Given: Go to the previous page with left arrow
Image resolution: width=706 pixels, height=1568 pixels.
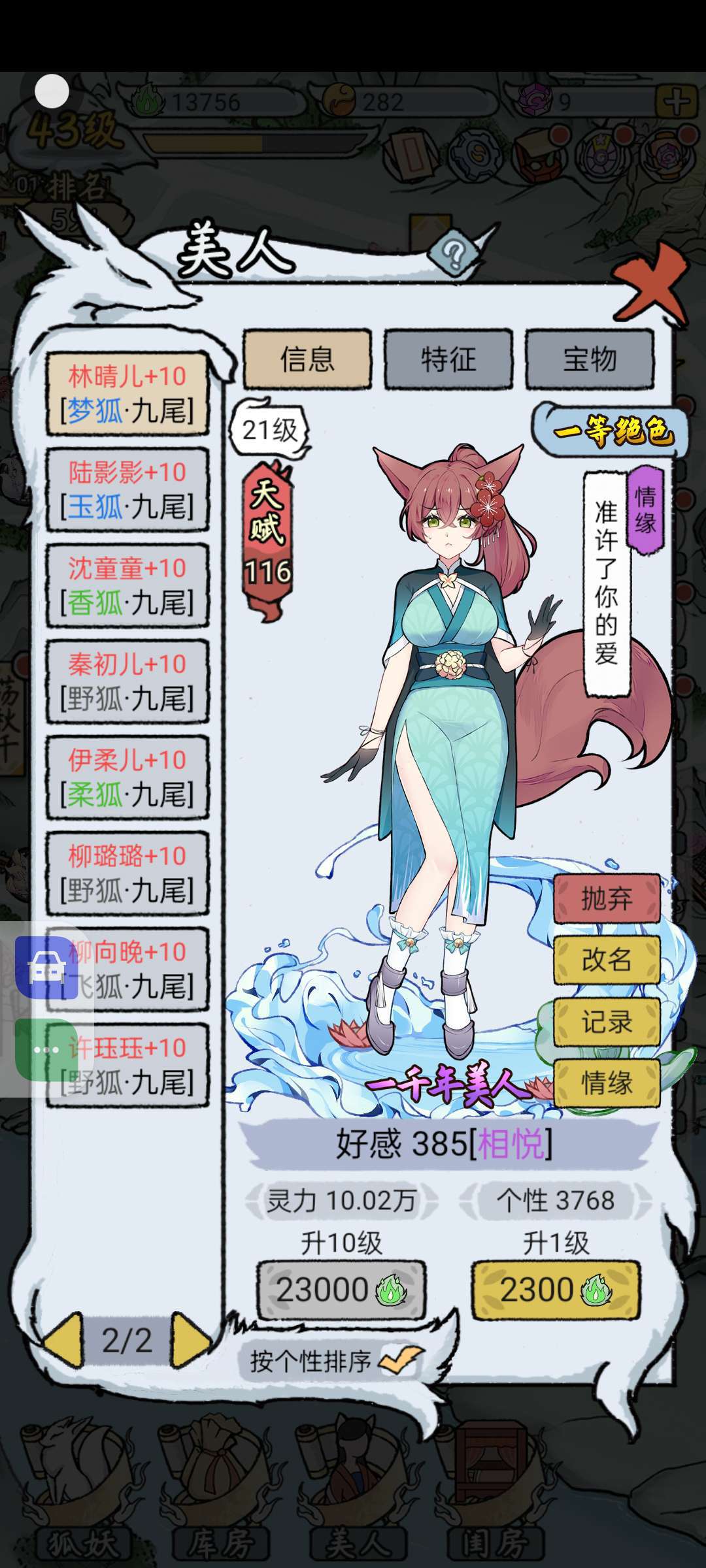Looking at the screenshot, I should 64,1341.
